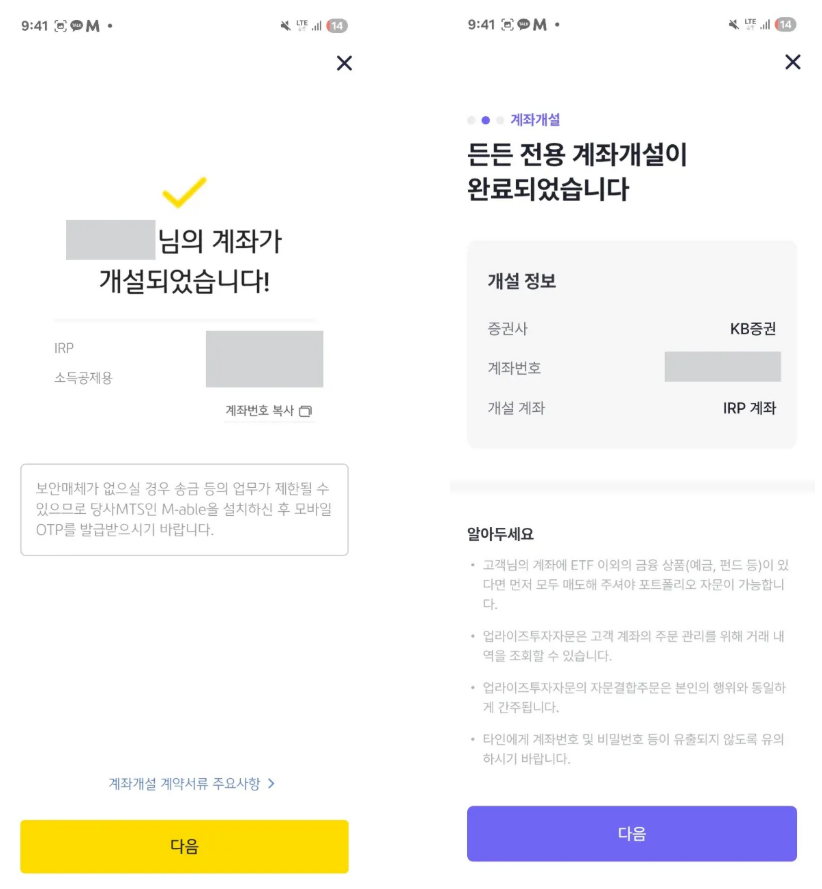
Task: Open 계좌개설 계약서류 주요사항 link
Action: click(x=191, y=783)
